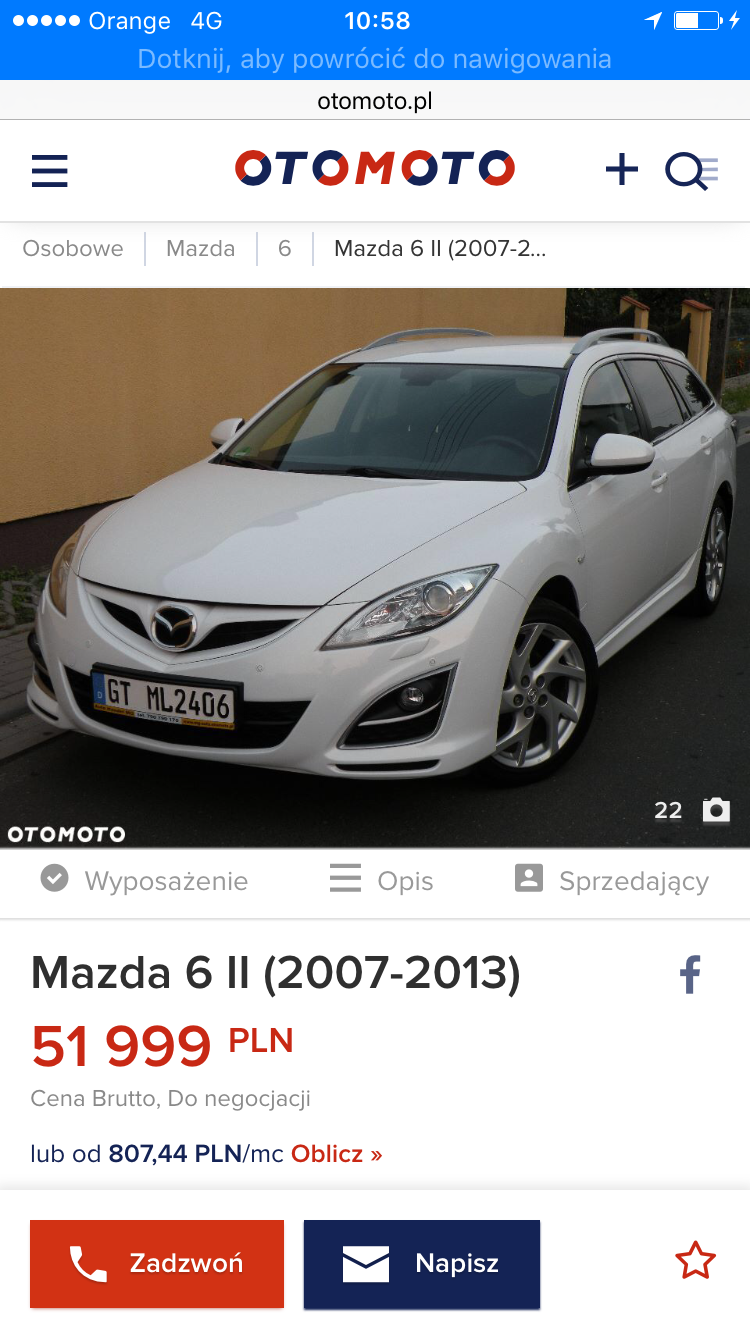Screen dimensions: 750x1334
Task: Open the hamburger menu
Action: (49, 170)
